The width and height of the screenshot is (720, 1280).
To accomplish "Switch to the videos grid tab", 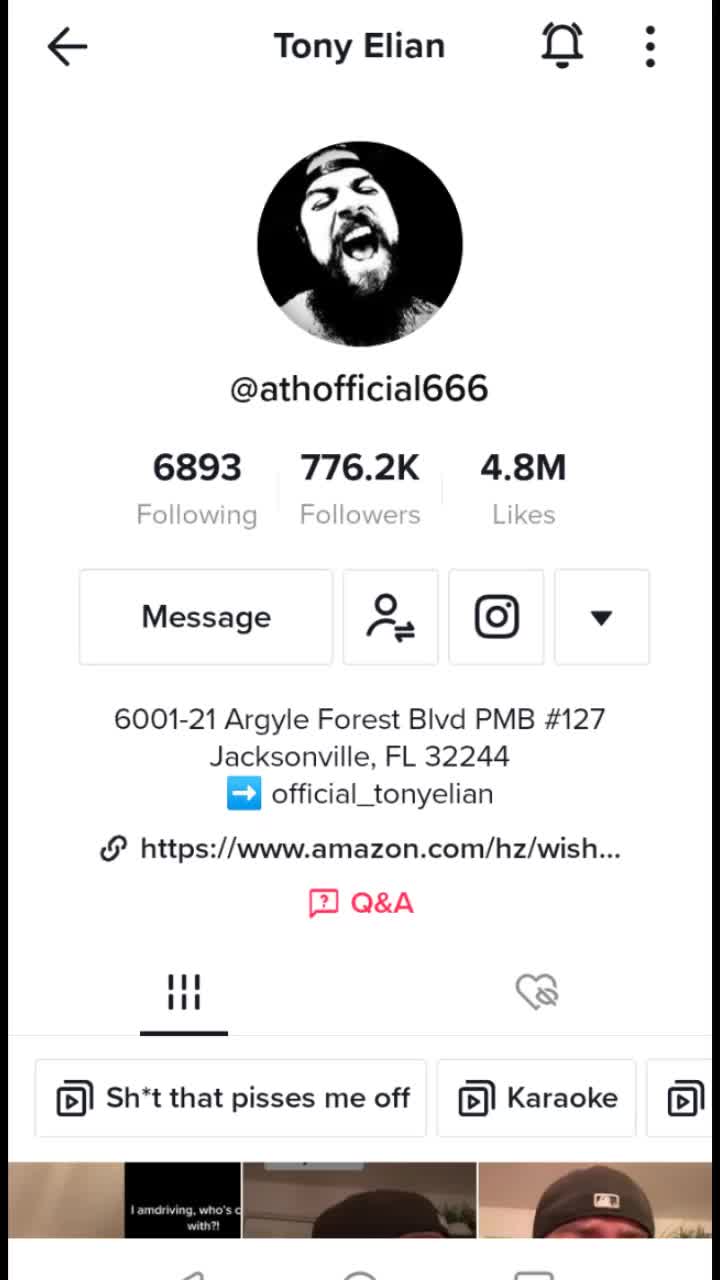I will click(184, 993).
